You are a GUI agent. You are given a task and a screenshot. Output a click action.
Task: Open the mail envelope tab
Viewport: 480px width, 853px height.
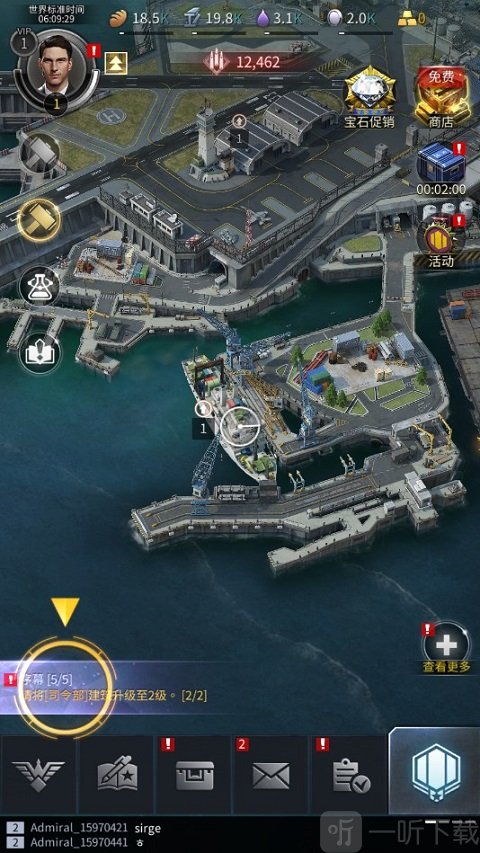click(x=271, y=775)
